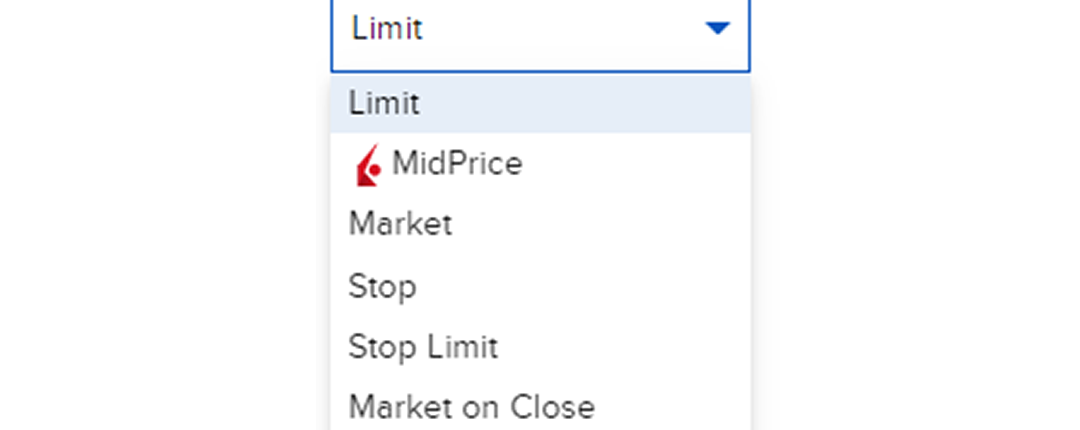
Task: Collapse the Limit order type dropdown
Action: click(717, 28)
